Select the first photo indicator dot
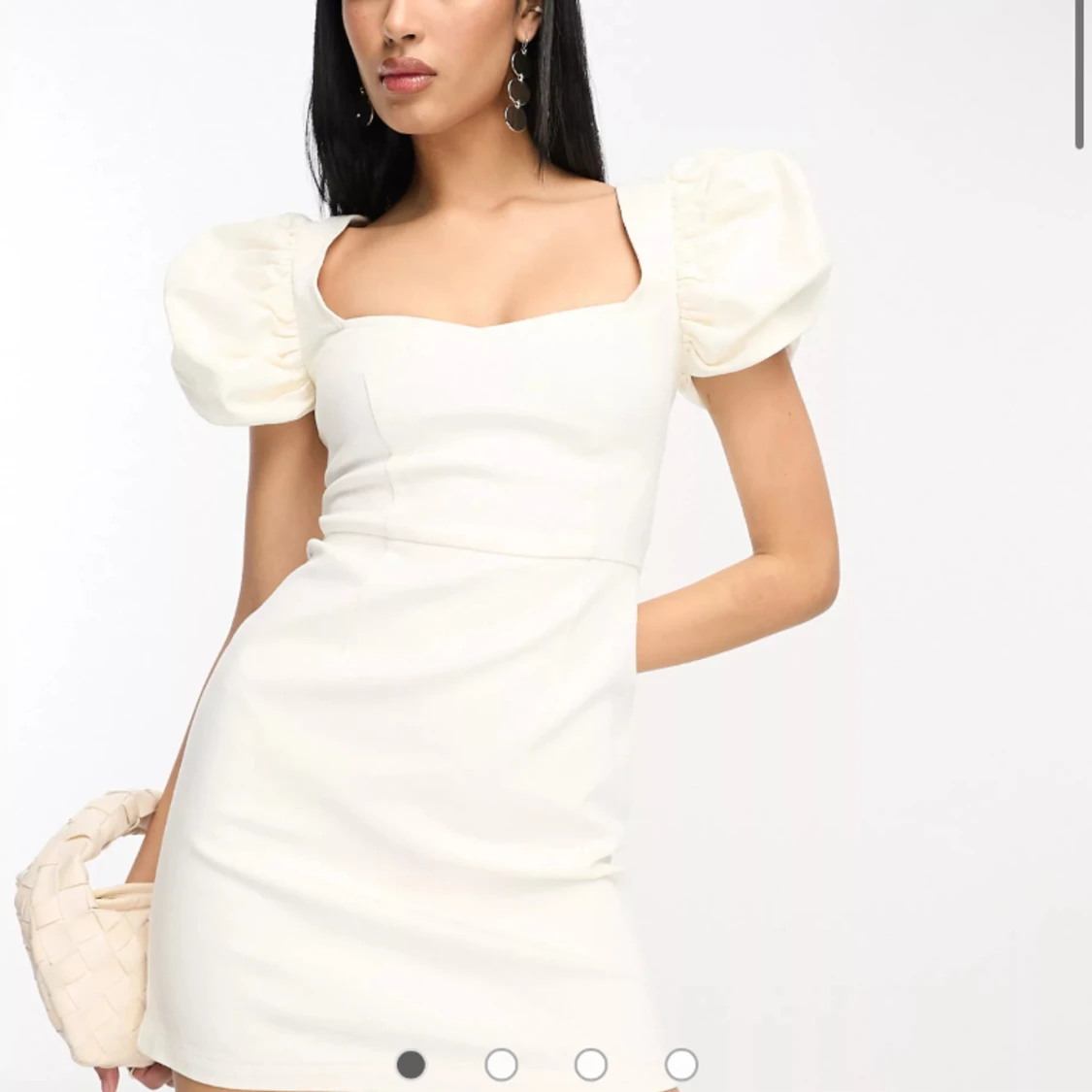 click(411, 1064)
